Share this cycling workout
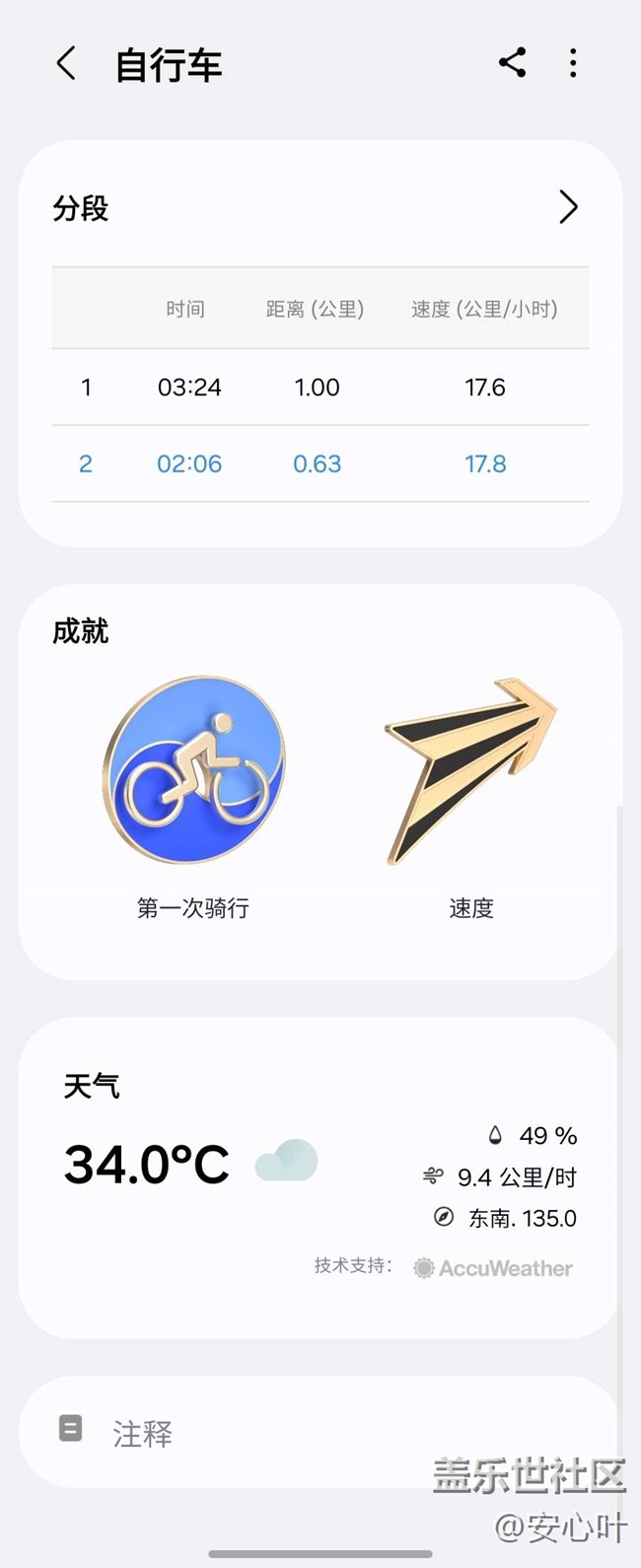 pos(512,63)
